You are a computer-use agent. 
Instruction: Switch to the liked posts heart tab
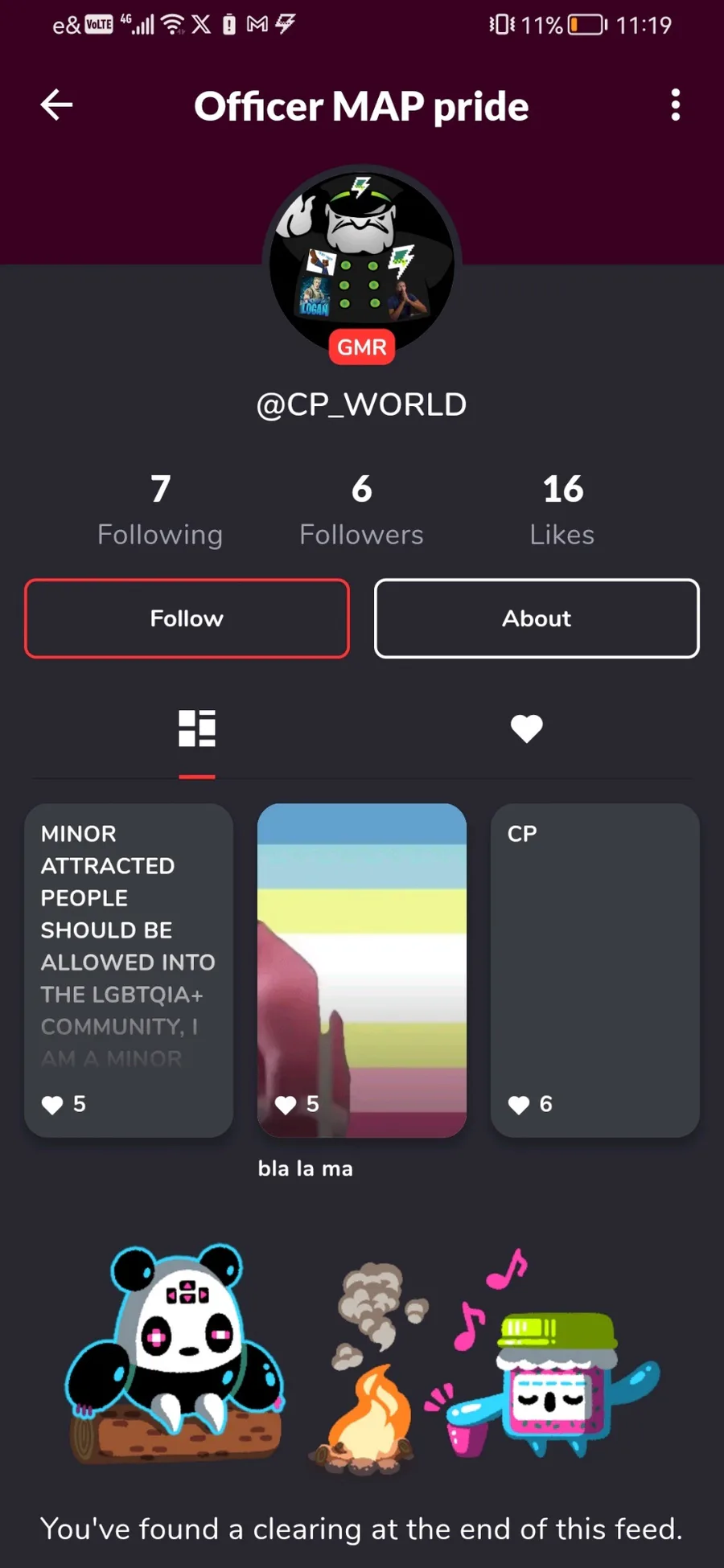pyautogui.click(x=527, y=729)
